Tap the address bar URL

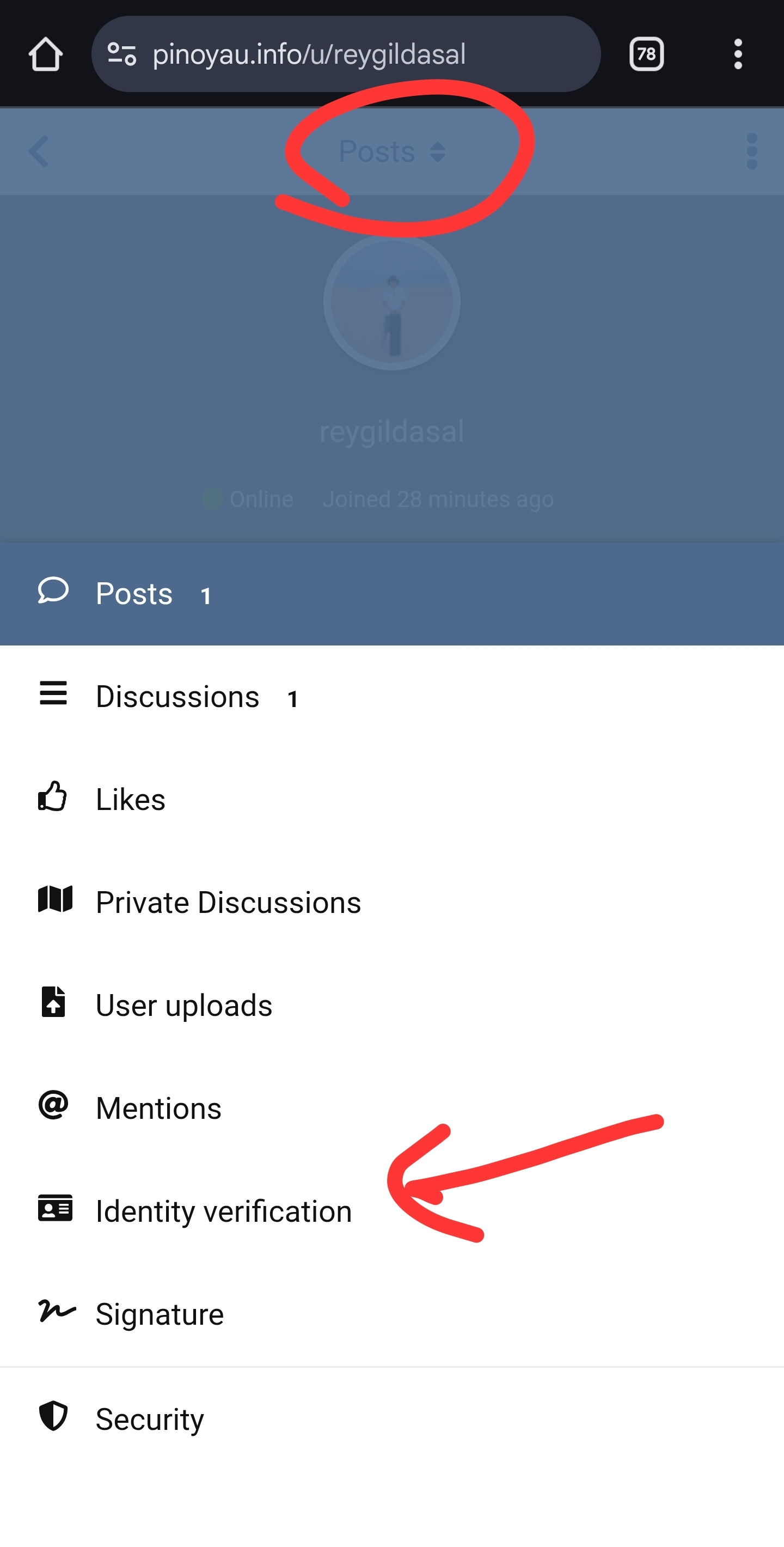click(309, 54)
